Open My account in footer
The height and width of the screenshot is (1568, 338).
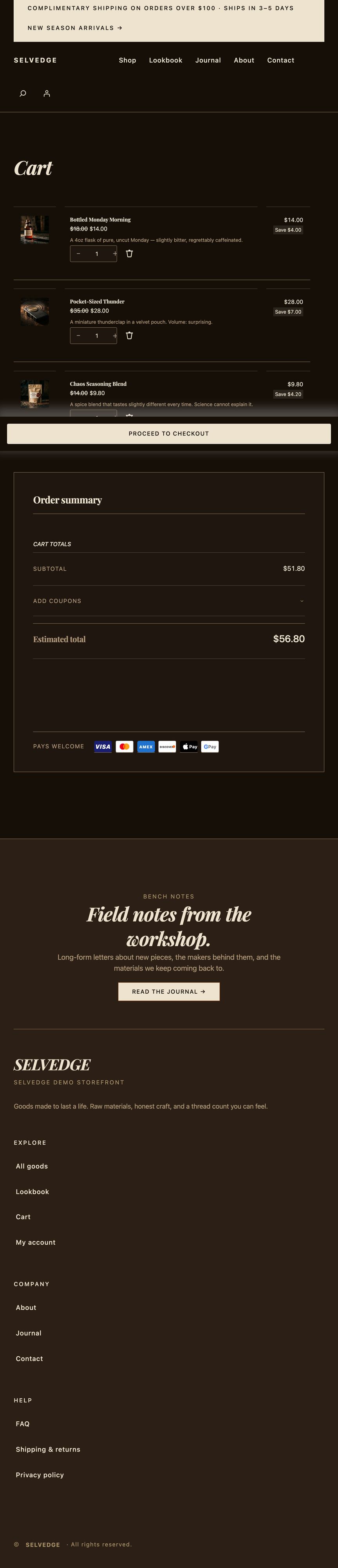tap(35, 1242)
